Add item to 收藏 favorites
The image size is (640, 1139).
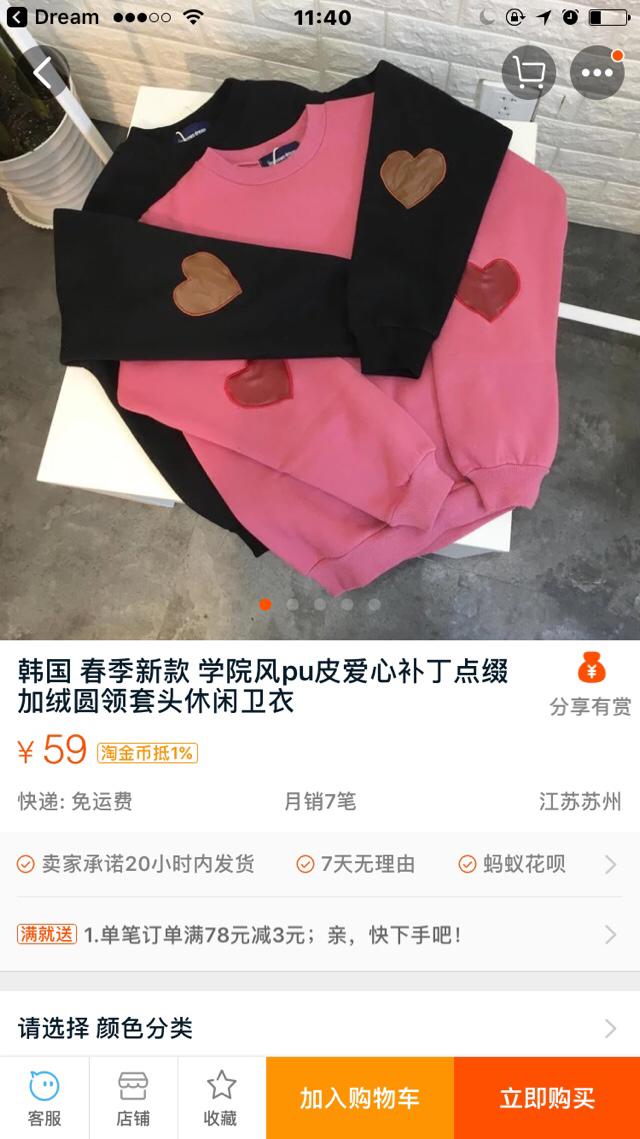coord(221,1097)
